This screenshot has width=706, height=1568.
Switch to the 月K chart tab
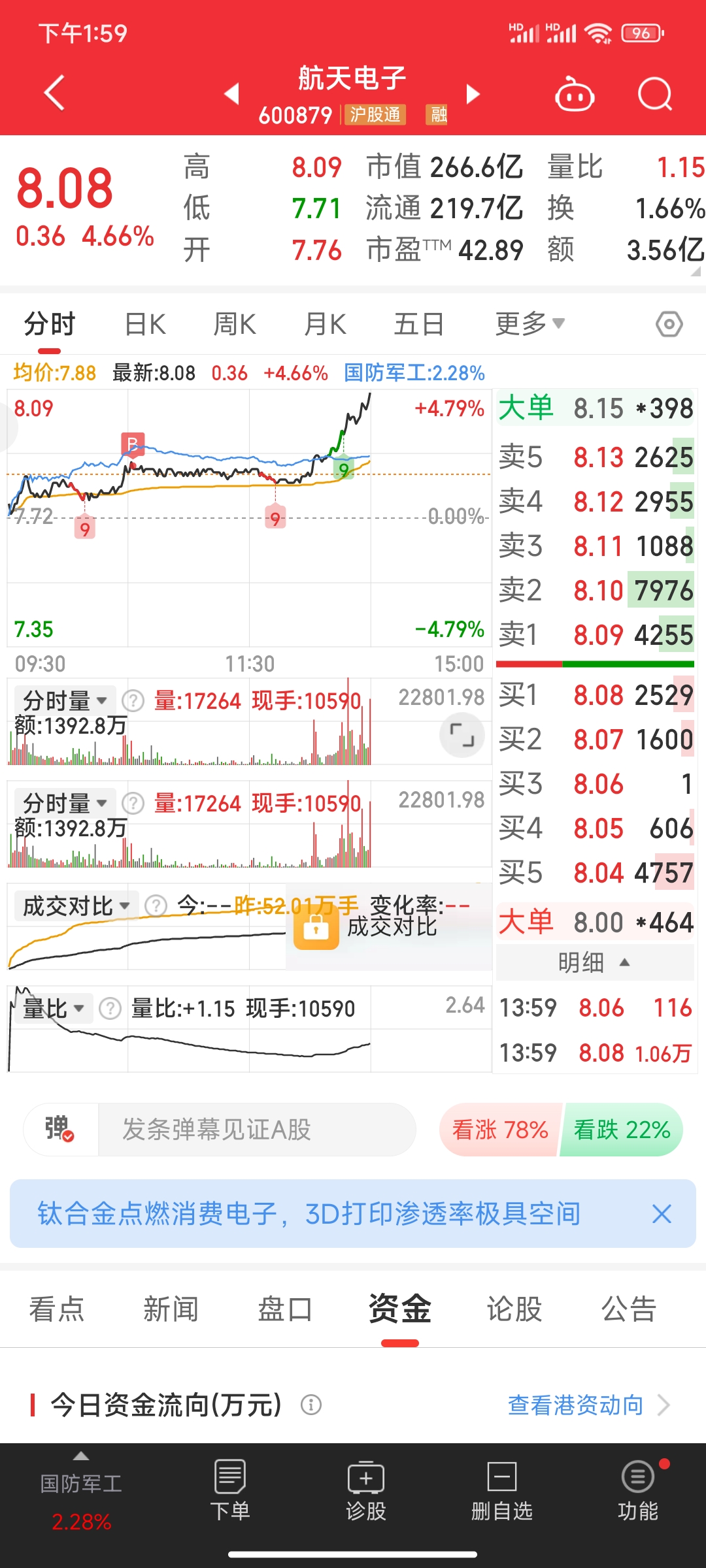(x=325, y=324)
